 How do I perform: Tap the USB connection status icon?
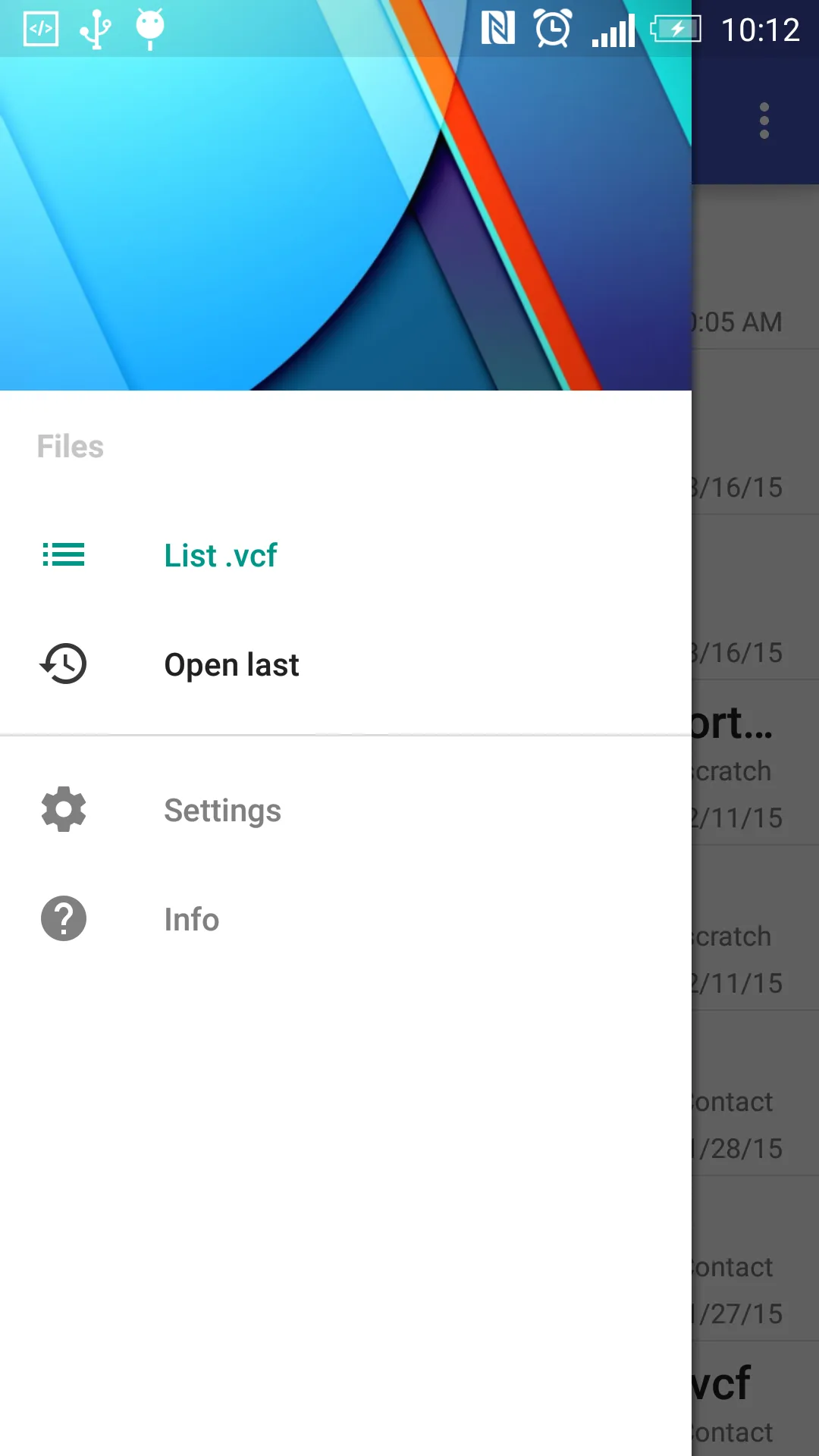(96, 28)
